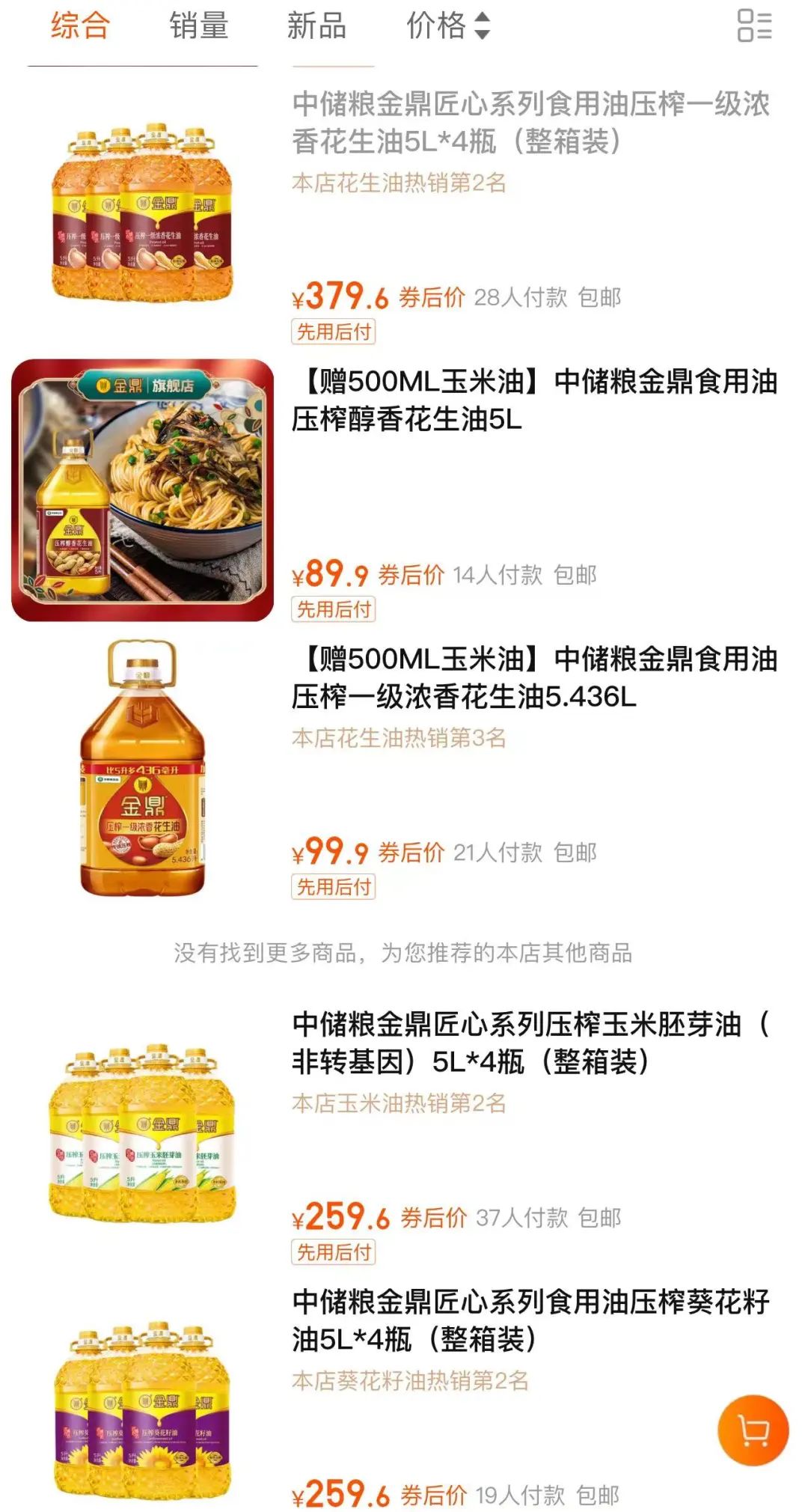Open the 压榨葵花籽油5L*4瓶 listing

click(x=530, y=1320)
